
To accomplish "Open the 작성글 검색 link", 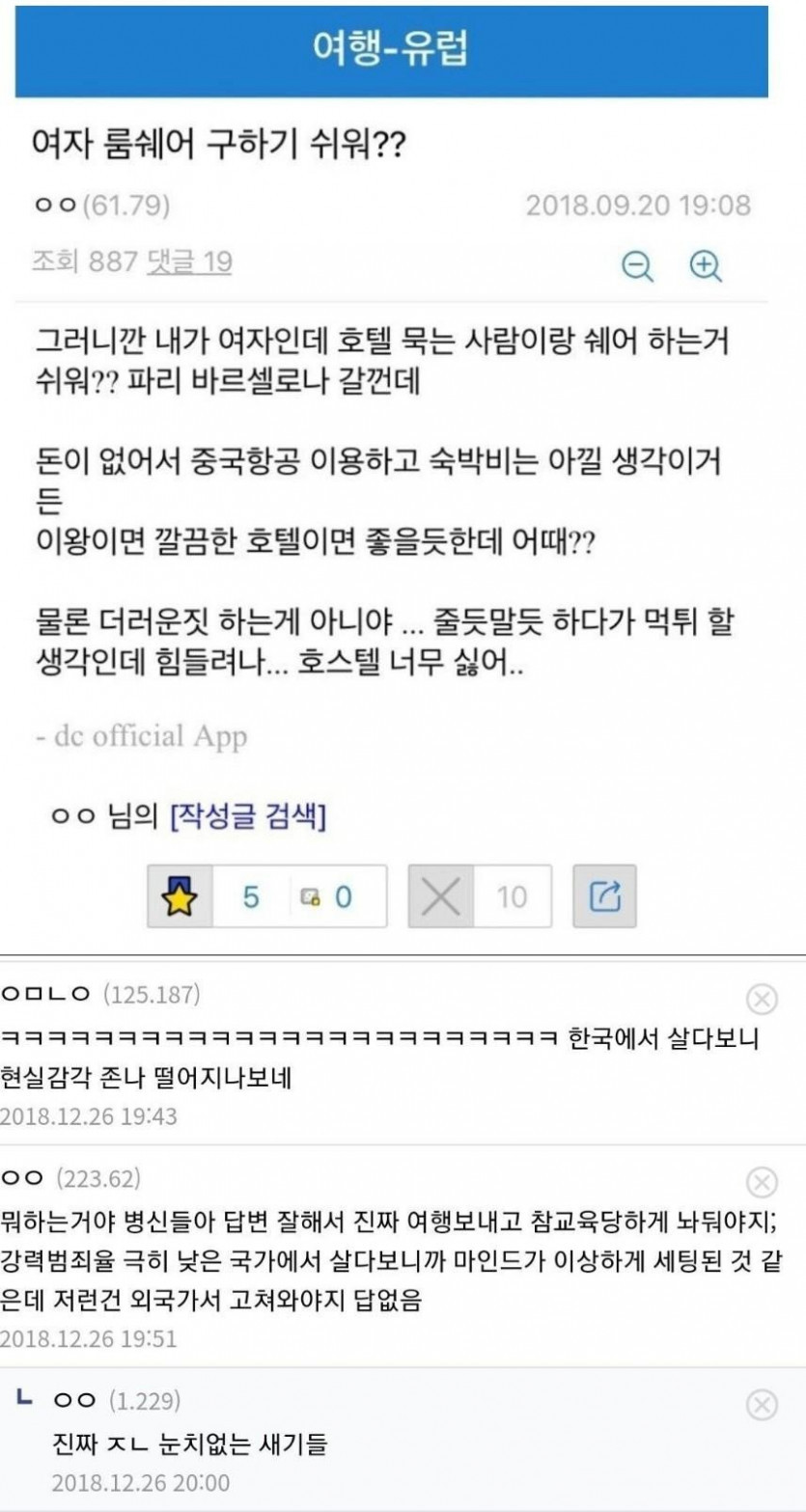I will point(248,818).
